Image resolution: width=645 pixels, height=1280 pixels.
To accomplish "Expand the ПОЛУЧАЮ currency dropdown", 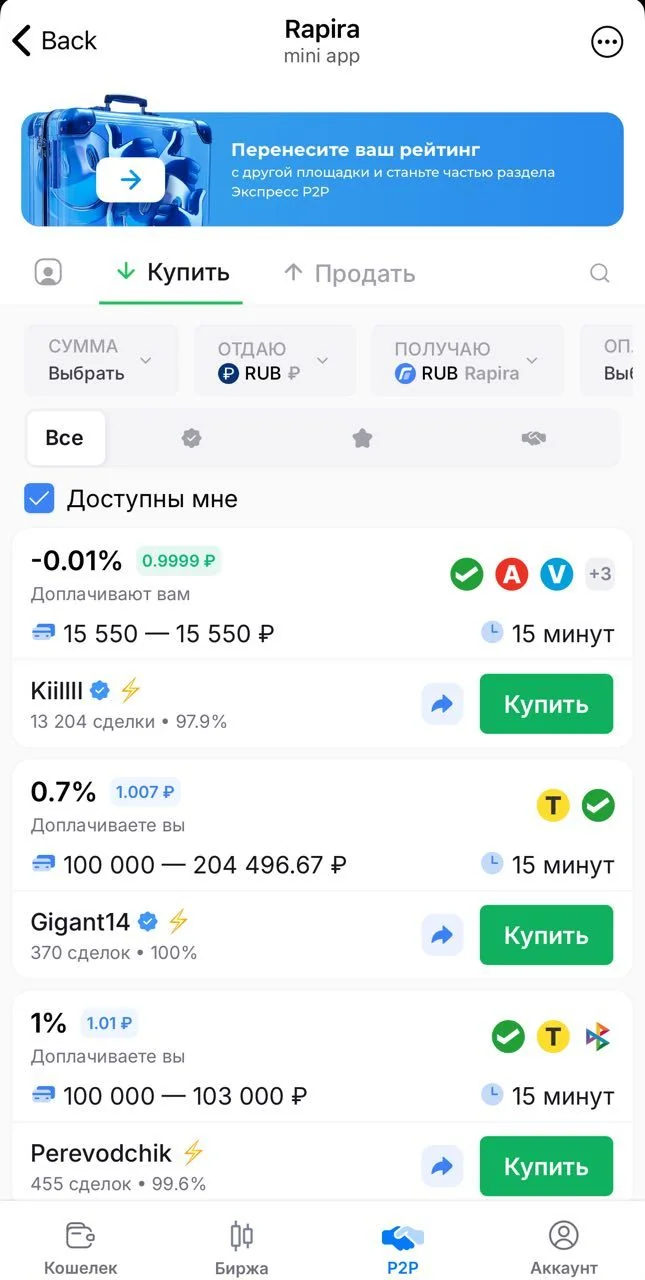I will (x=468, y=360).
